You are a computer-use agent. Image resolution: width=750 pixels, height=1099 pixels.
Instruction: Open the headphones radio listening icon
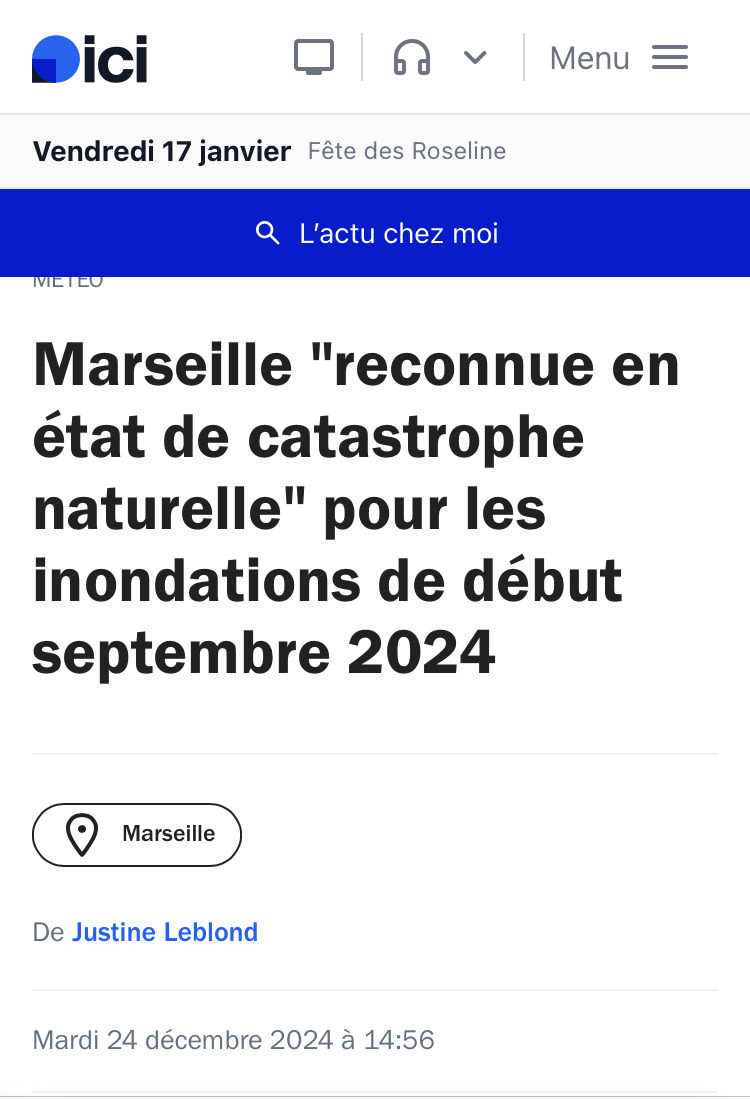click(412, 57)
